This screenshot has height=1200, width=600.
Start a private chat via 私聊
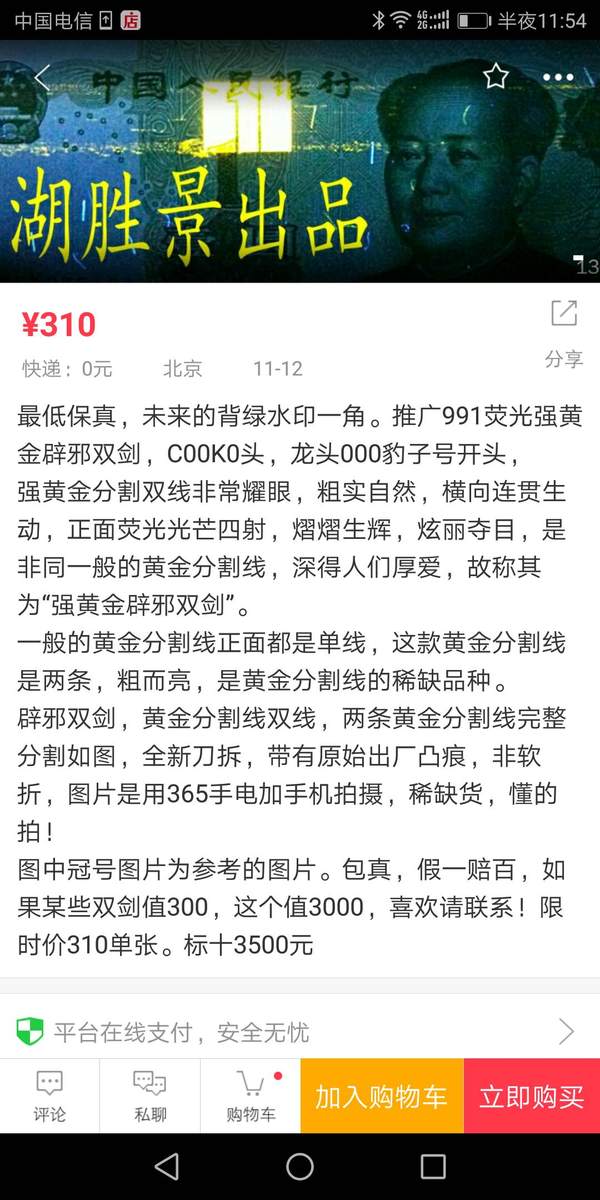pos(150,1096)
